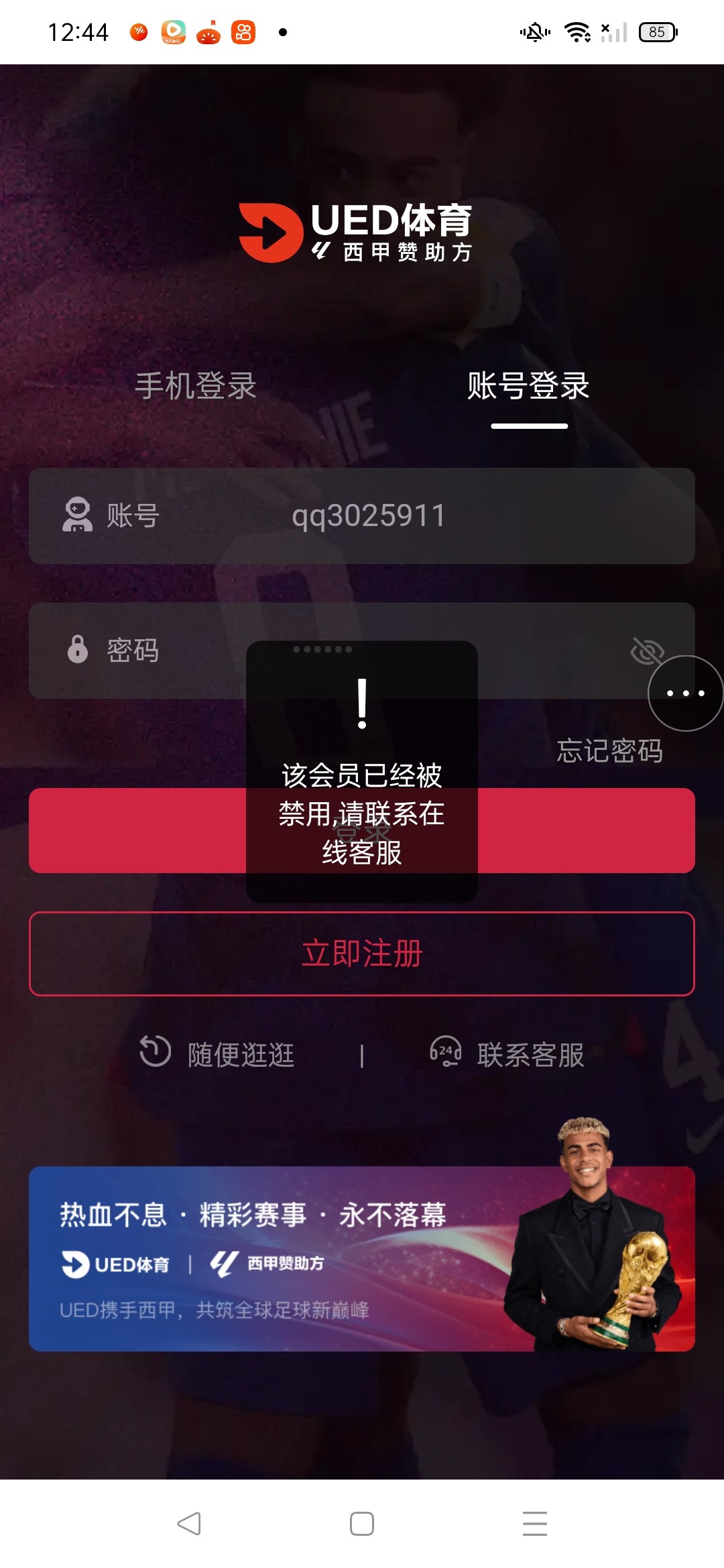Select the 账号登录 tab
The width and height of the screenshot is (724, 1568).
pyautogui.click(x=528, y=386)
